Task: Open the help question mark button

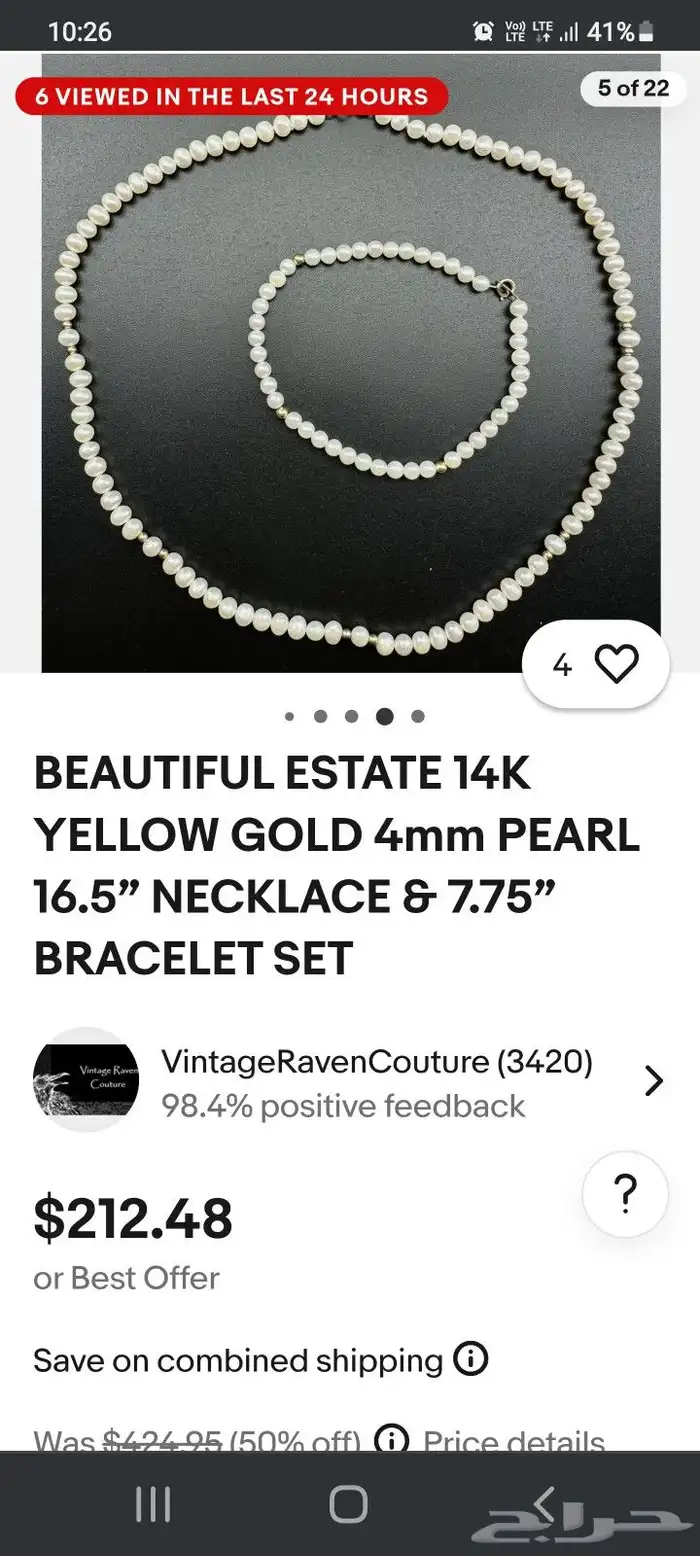Action: [625, 1194]
